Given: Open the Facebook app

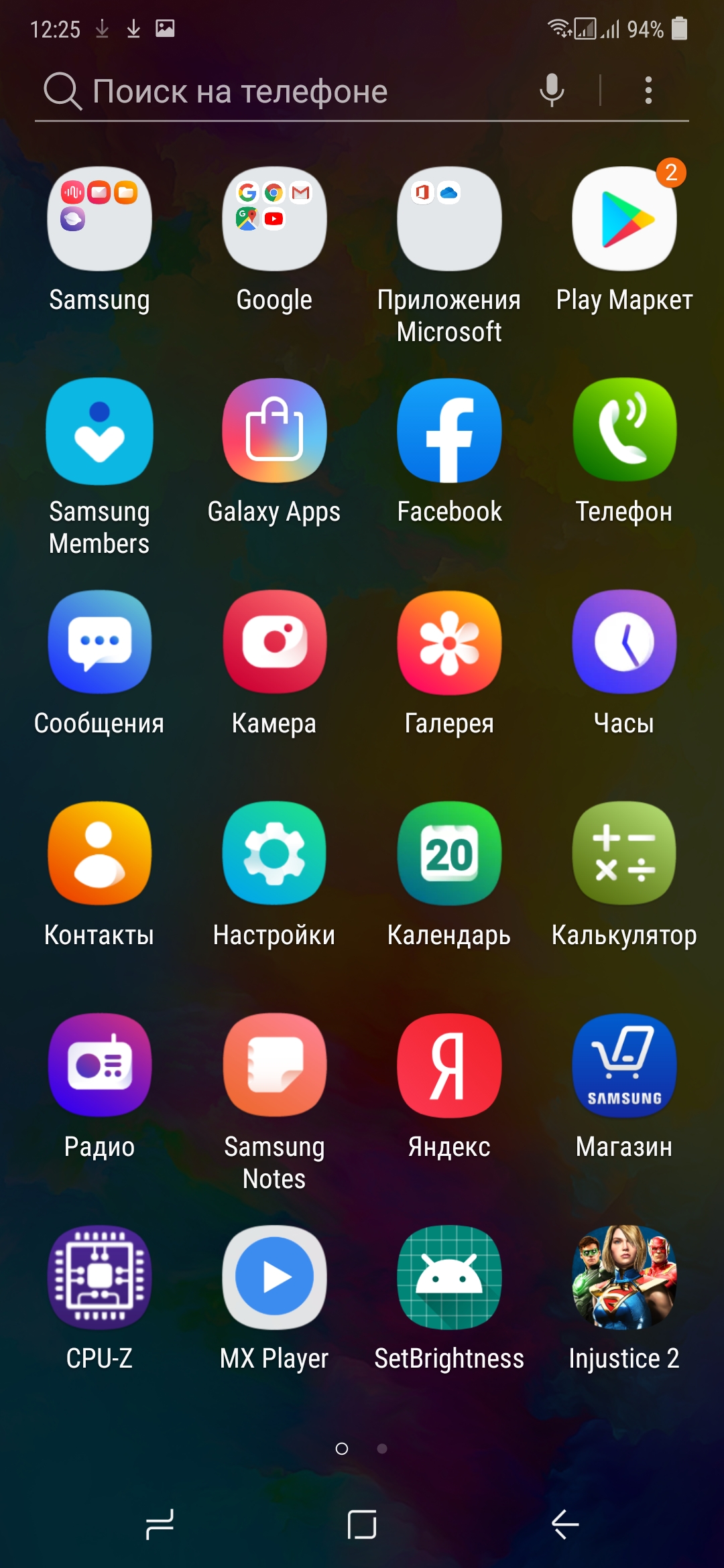Looking at the screenshot, I should coord(449,432).
